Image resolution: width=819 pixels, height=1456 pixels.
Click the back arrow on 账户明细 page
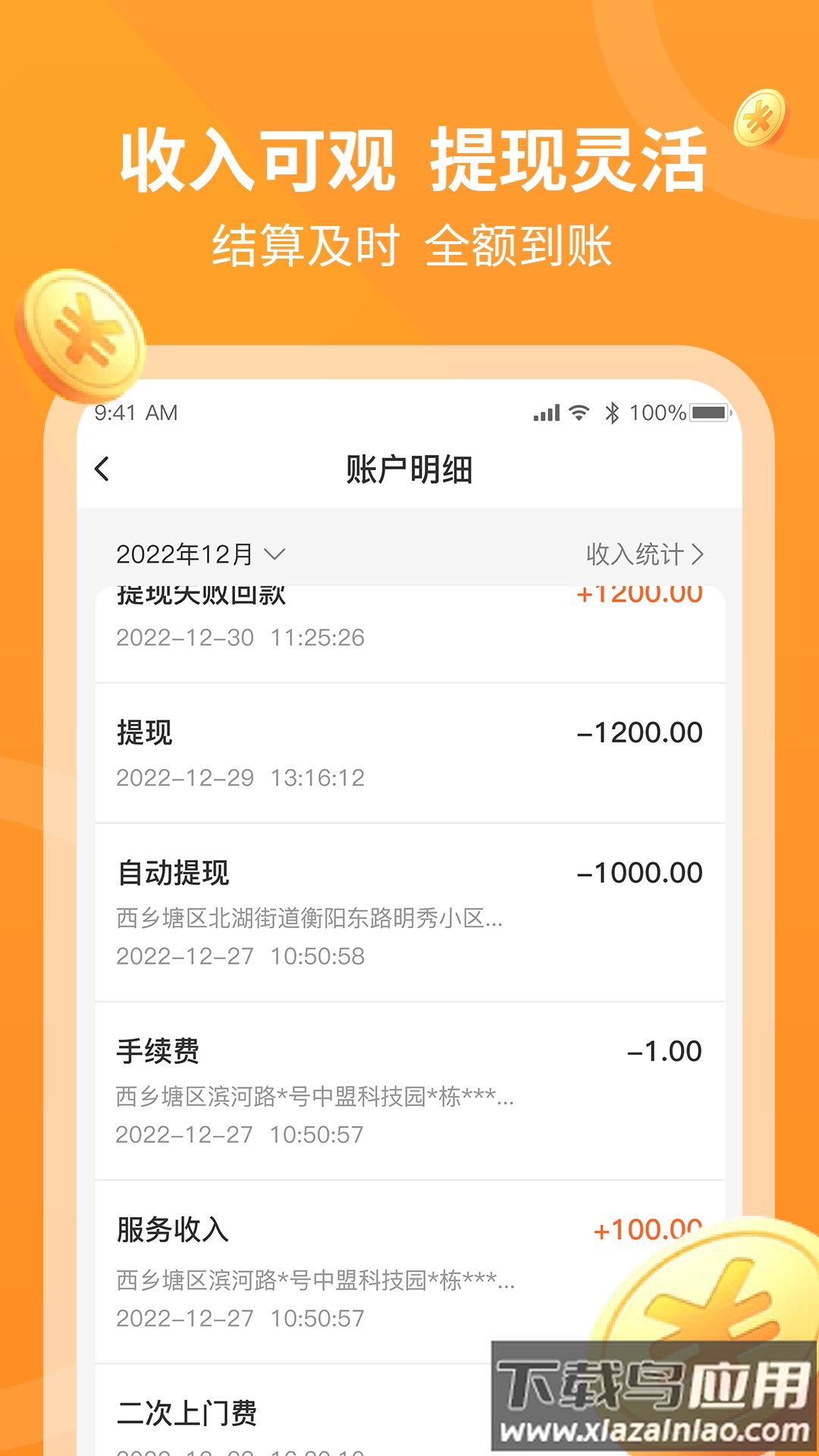(103, 469)
